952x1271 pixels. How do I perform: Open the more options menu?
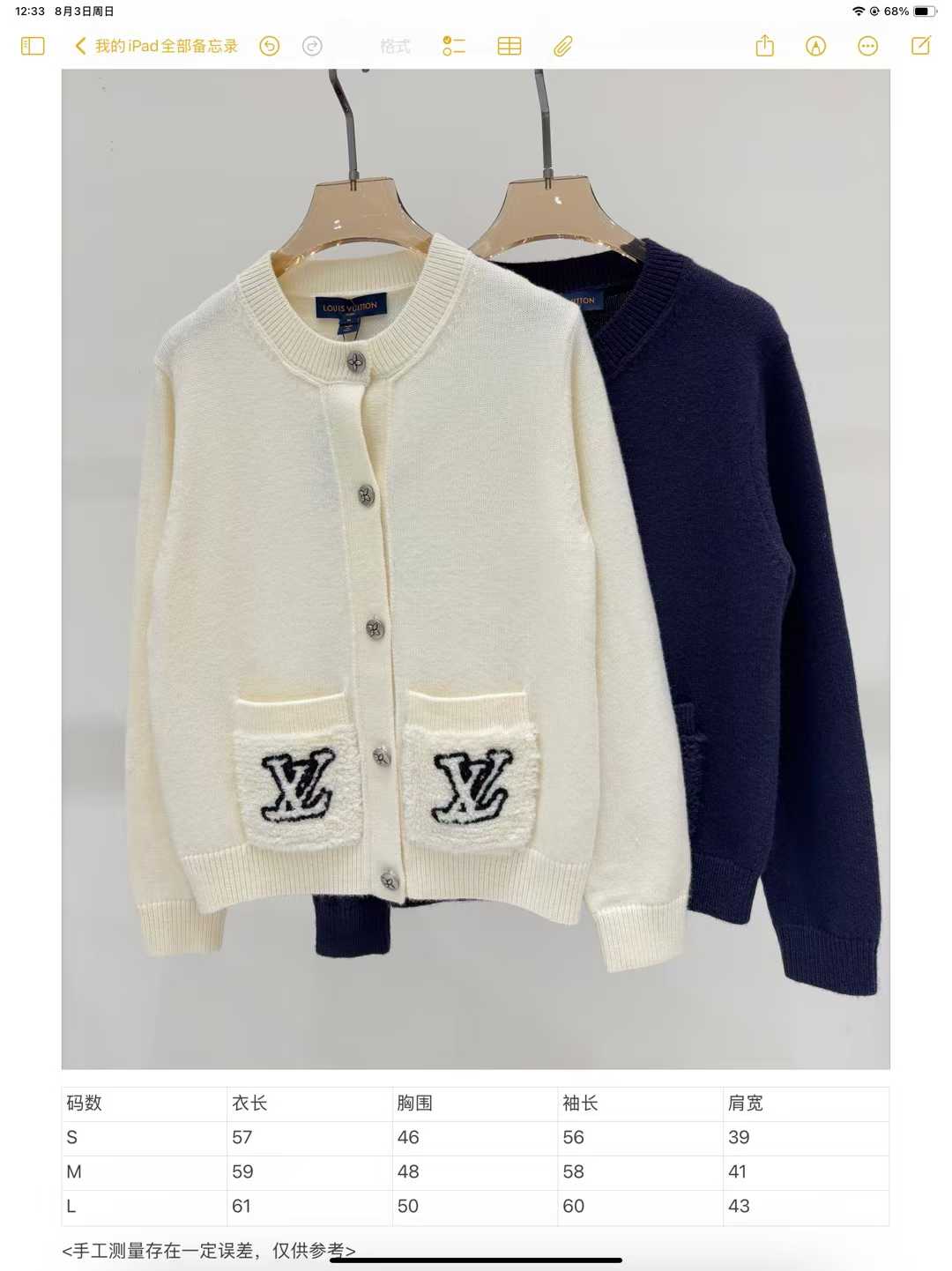pos(868,46)
